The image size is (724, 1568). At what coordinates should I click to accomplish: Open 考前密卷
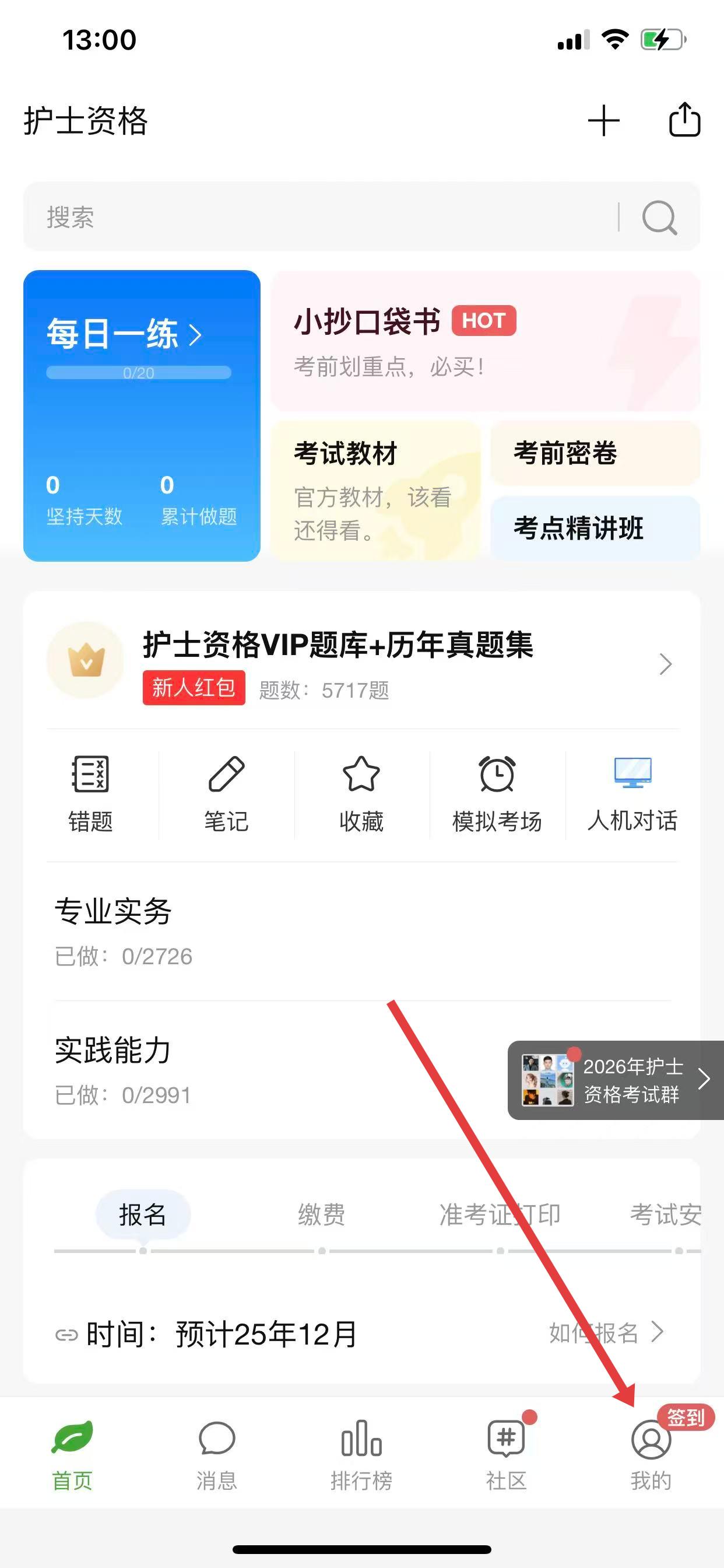[595, 453]
